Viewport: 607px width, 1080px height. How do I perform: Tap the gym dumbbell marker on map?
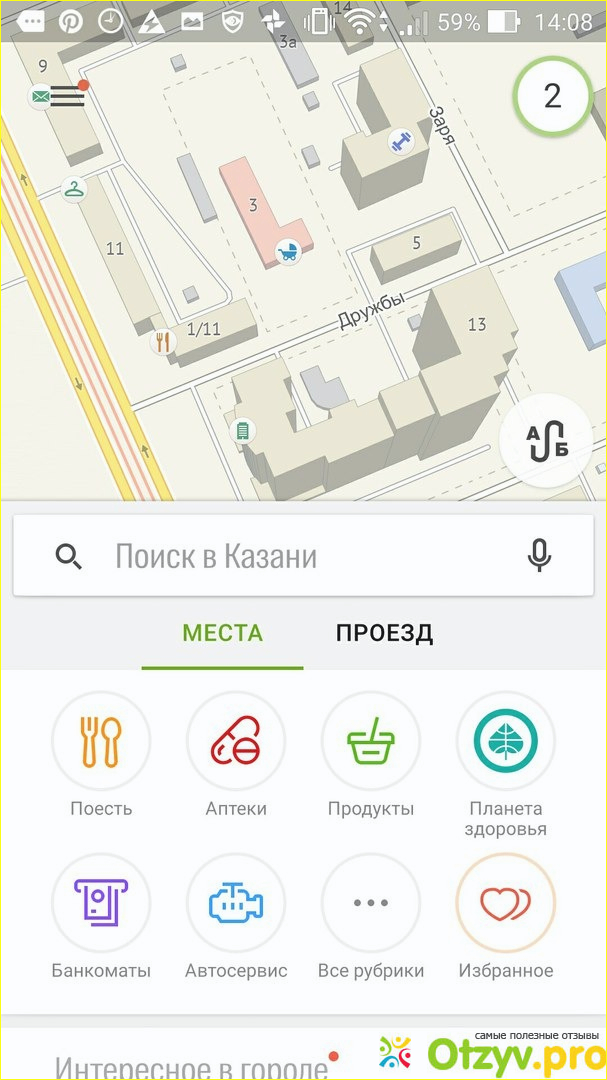(401, 142)
